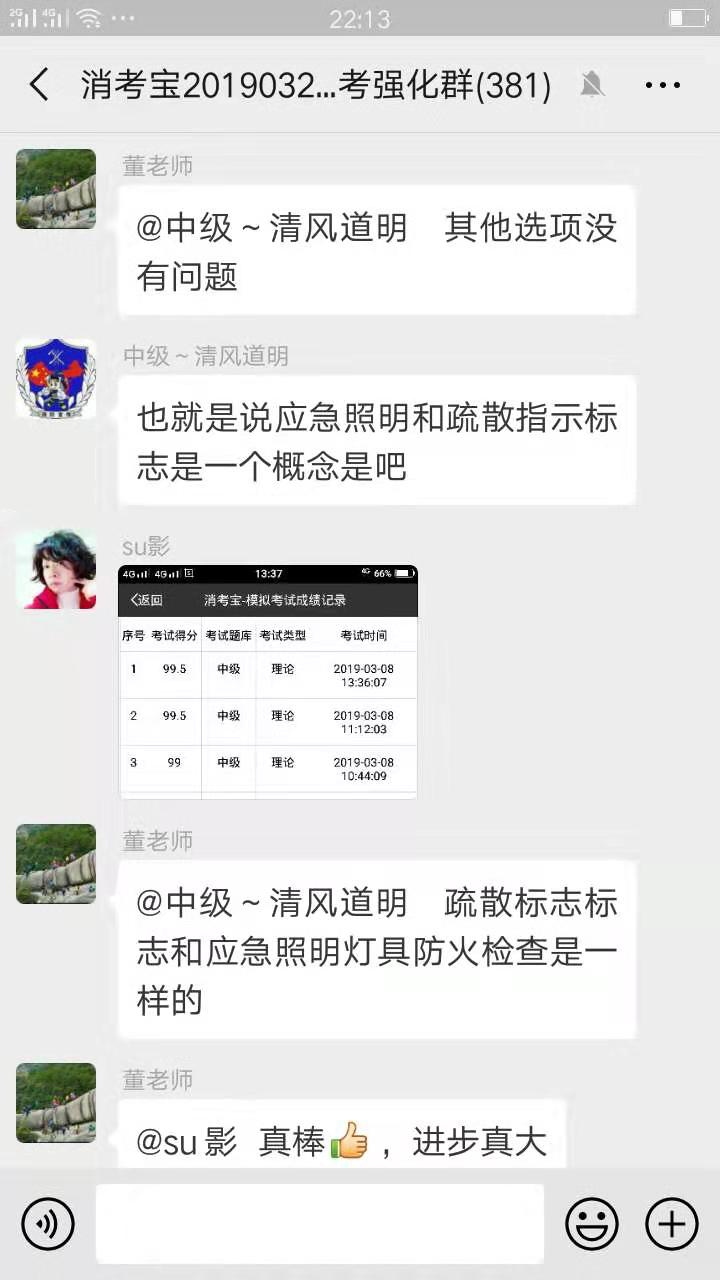View su影's profile avatar
This screenshot has height=1280, width=720.
(56, 570)
